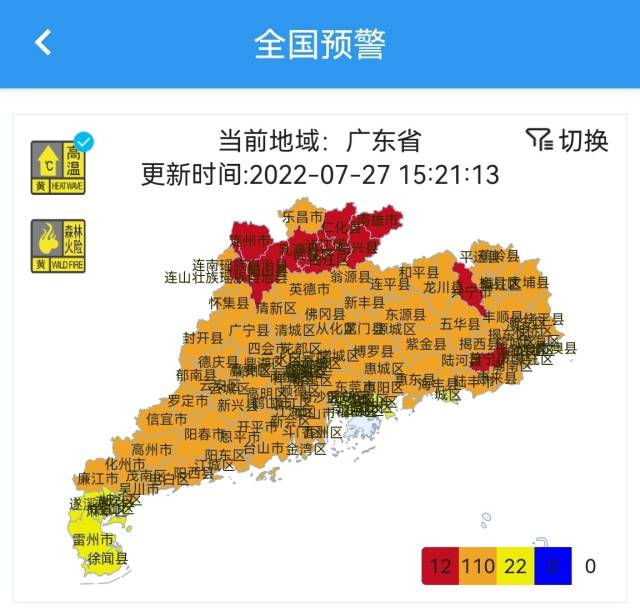Select the 高温 heat wave warning filter
Screen dimensions: 640x616
coord(58,167)
